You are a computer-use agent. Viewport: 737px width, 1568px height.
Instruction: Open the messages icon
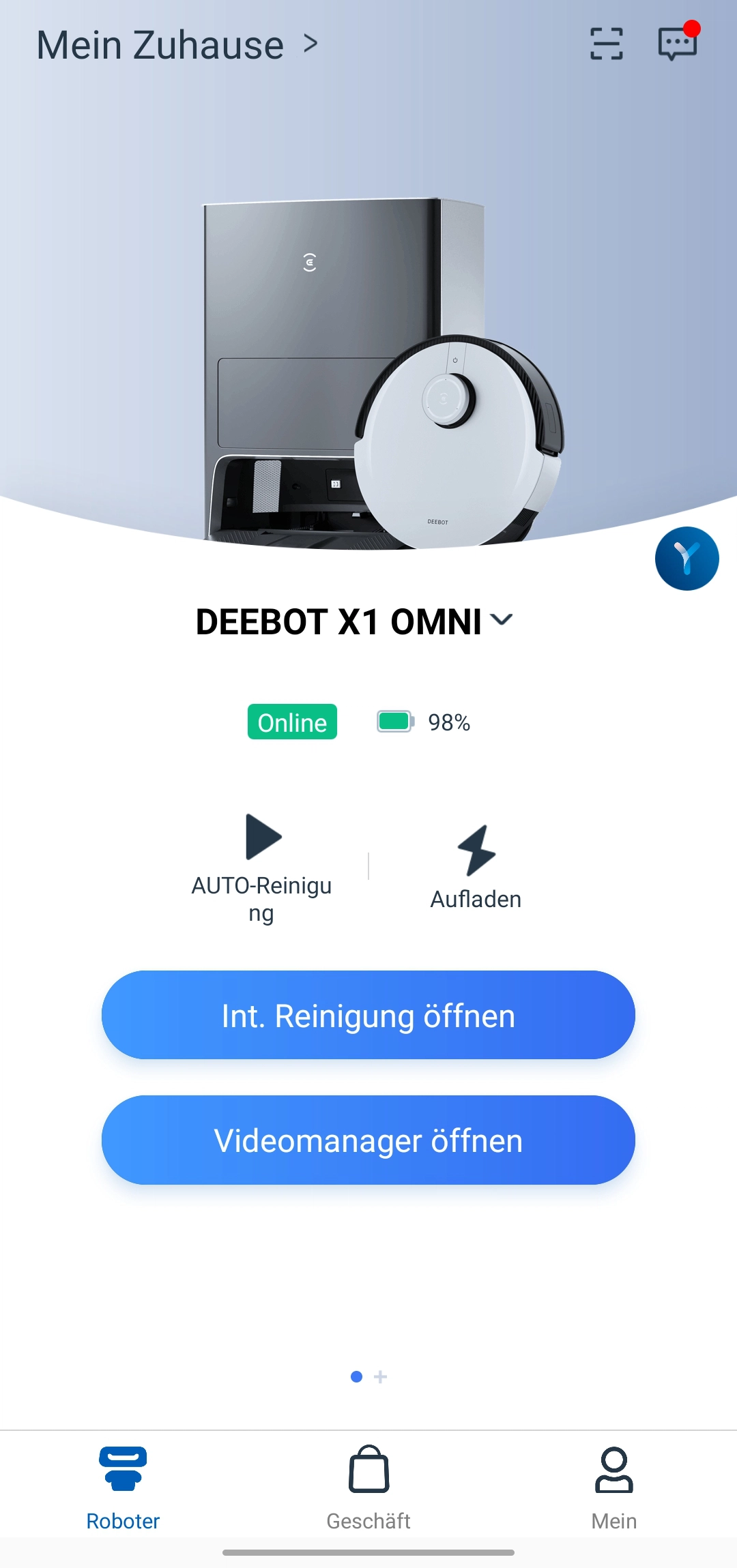677,44
